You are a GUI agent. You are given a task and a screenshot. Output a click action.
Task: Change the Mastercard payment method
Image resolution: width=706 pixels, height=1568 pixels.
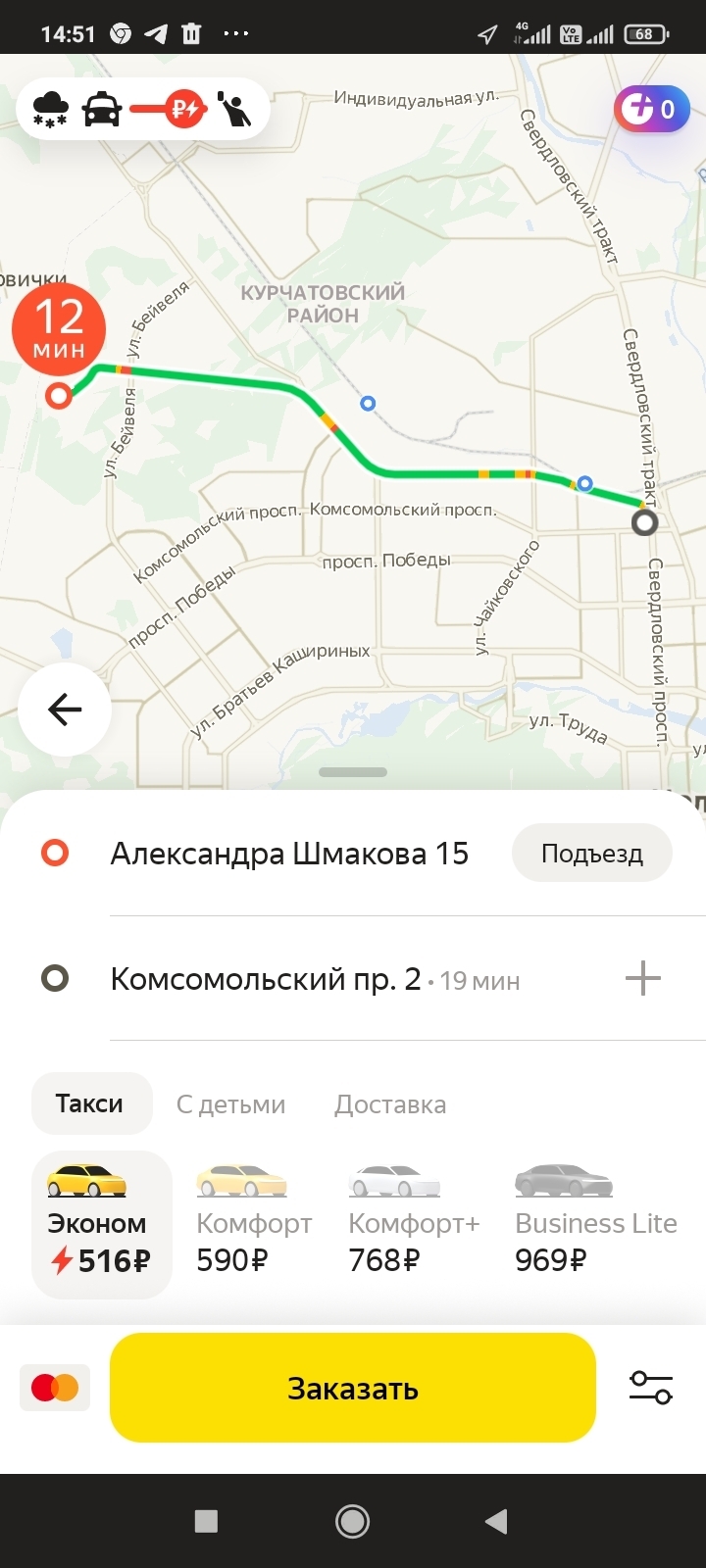(55, 1388)
